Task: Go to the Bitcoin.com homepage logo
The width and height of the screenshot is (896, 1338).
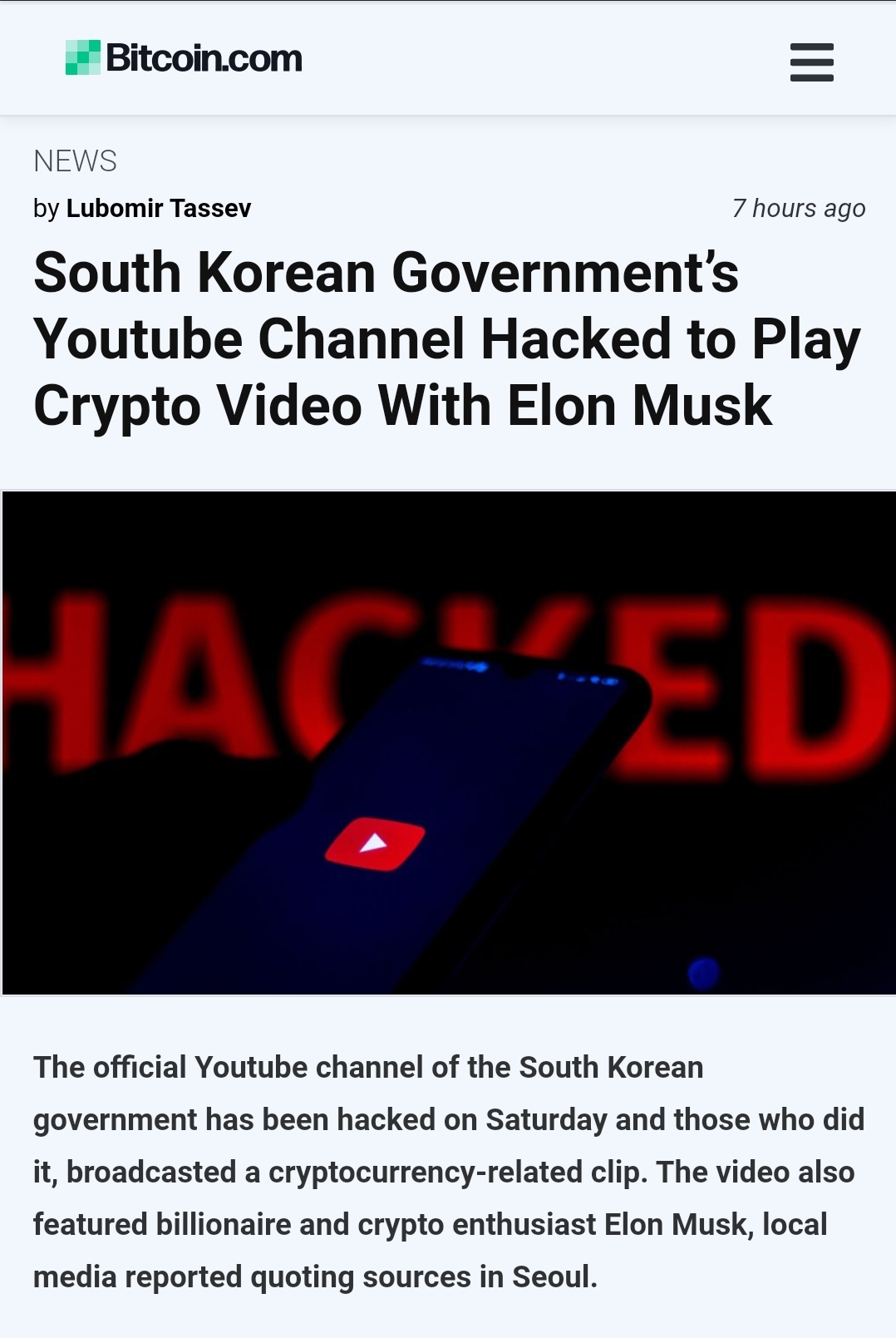Action: (x=184, y=58)
